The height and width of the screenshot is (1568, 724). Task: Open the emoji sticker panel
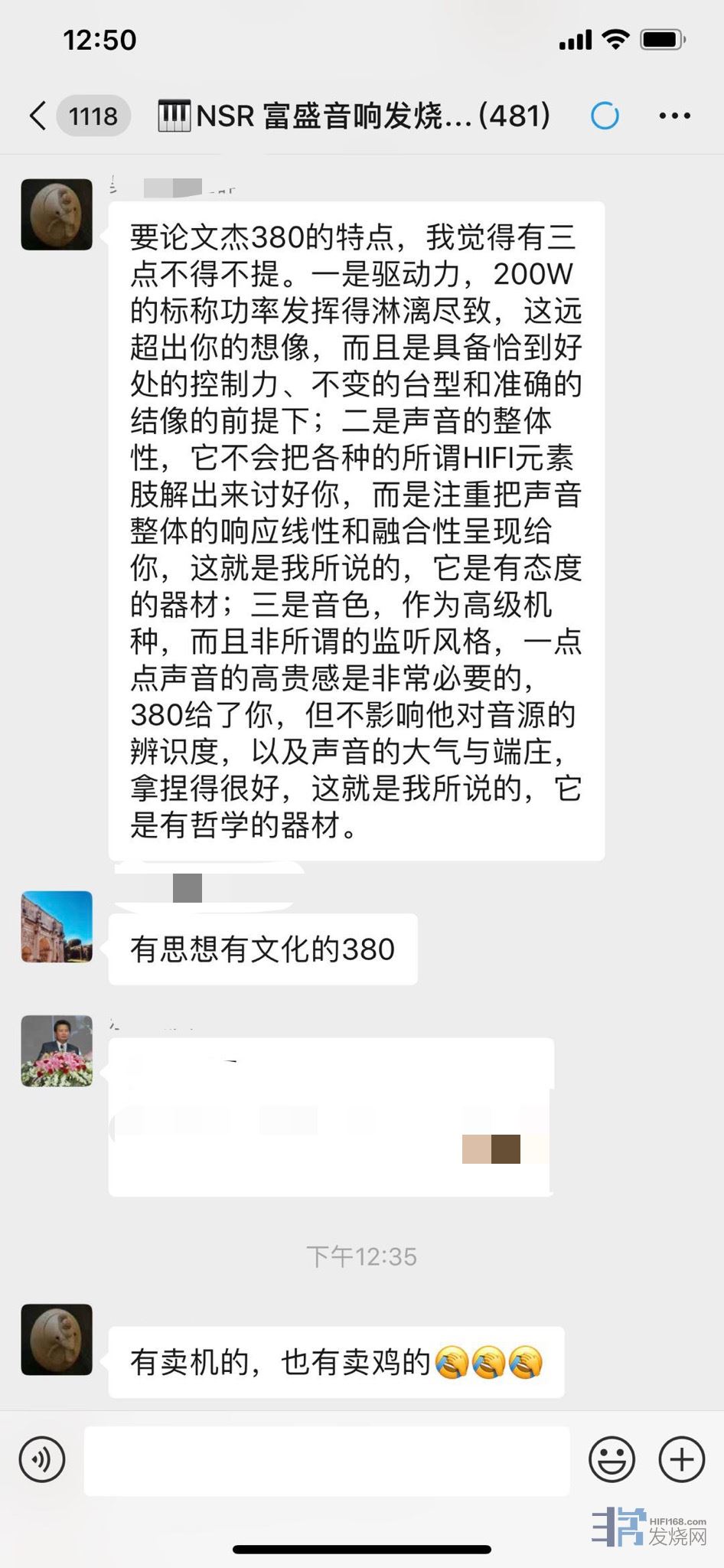[x=611, y=1459]
